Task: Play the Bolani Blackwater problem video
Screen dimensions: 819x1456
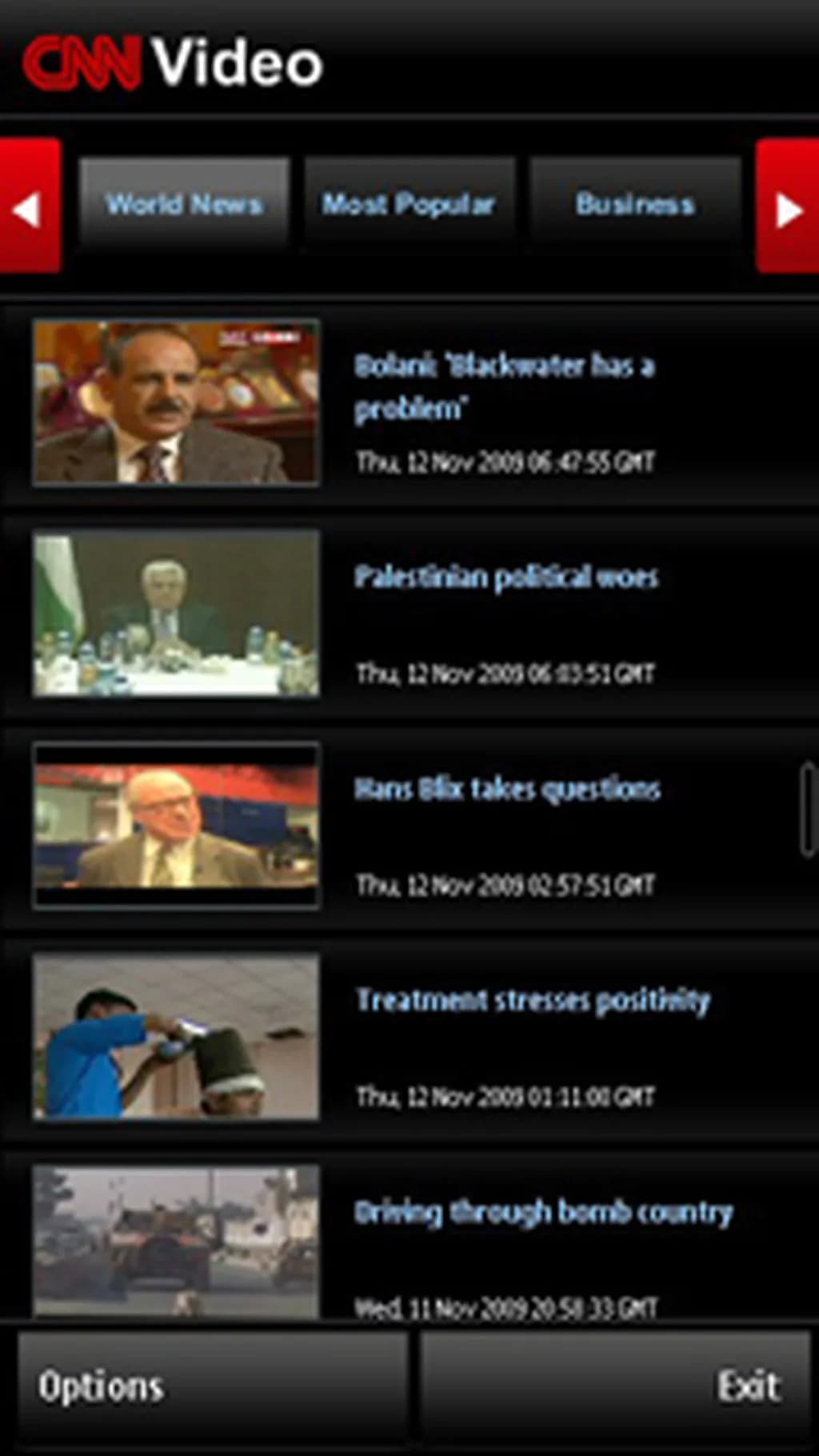Action: click(x=504, y=387)
